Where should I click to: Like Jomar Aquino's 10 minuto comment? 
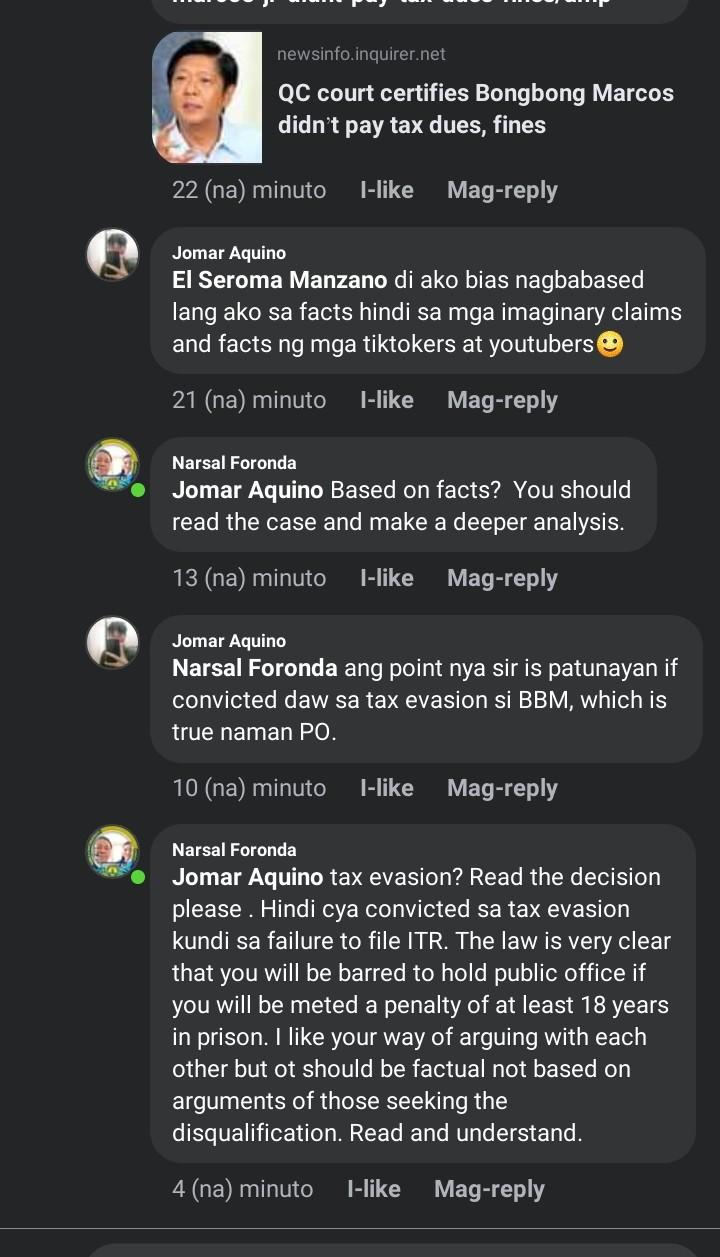(x=386, y=788)
